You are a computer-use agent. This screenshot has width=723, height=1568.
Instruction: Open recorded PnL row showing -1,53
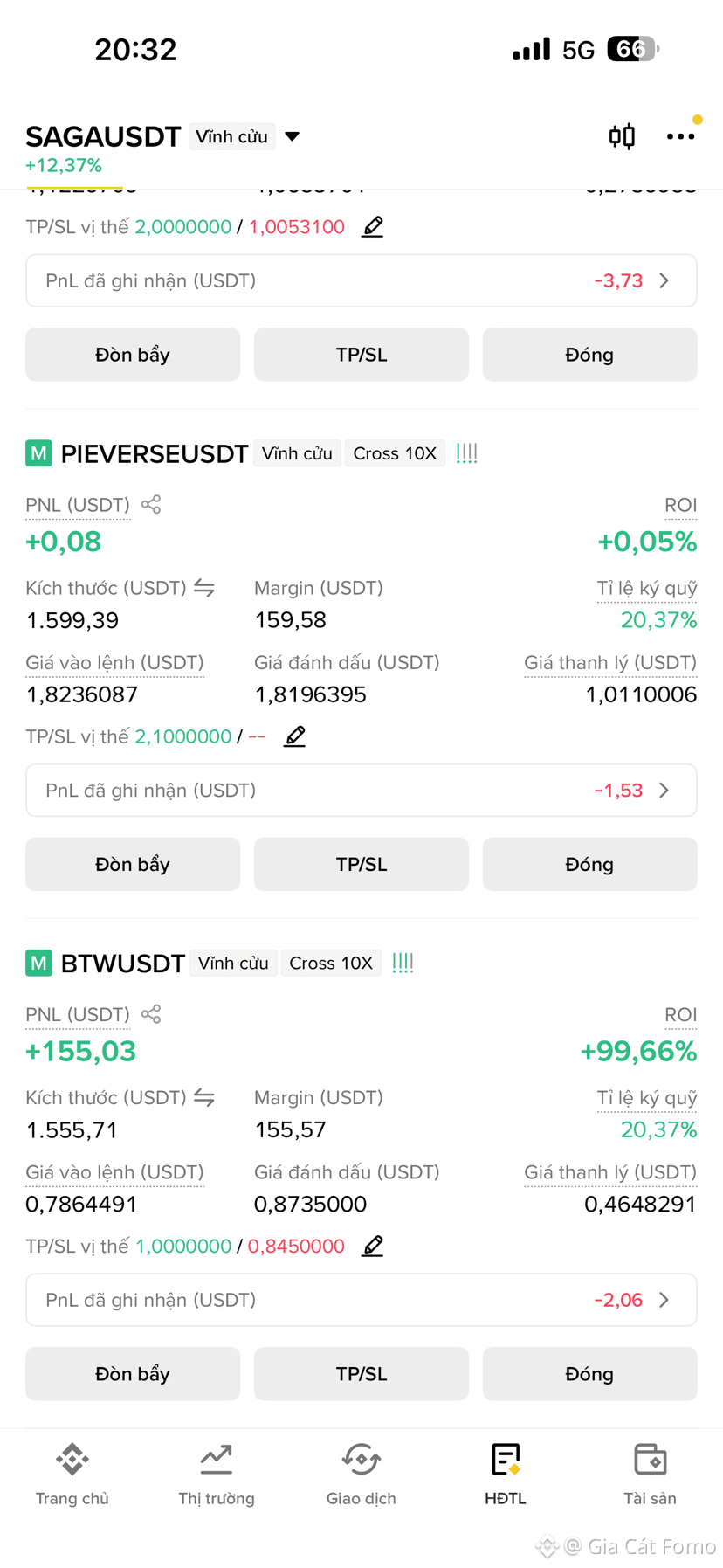pyautogui.click(x=361, y=791)
